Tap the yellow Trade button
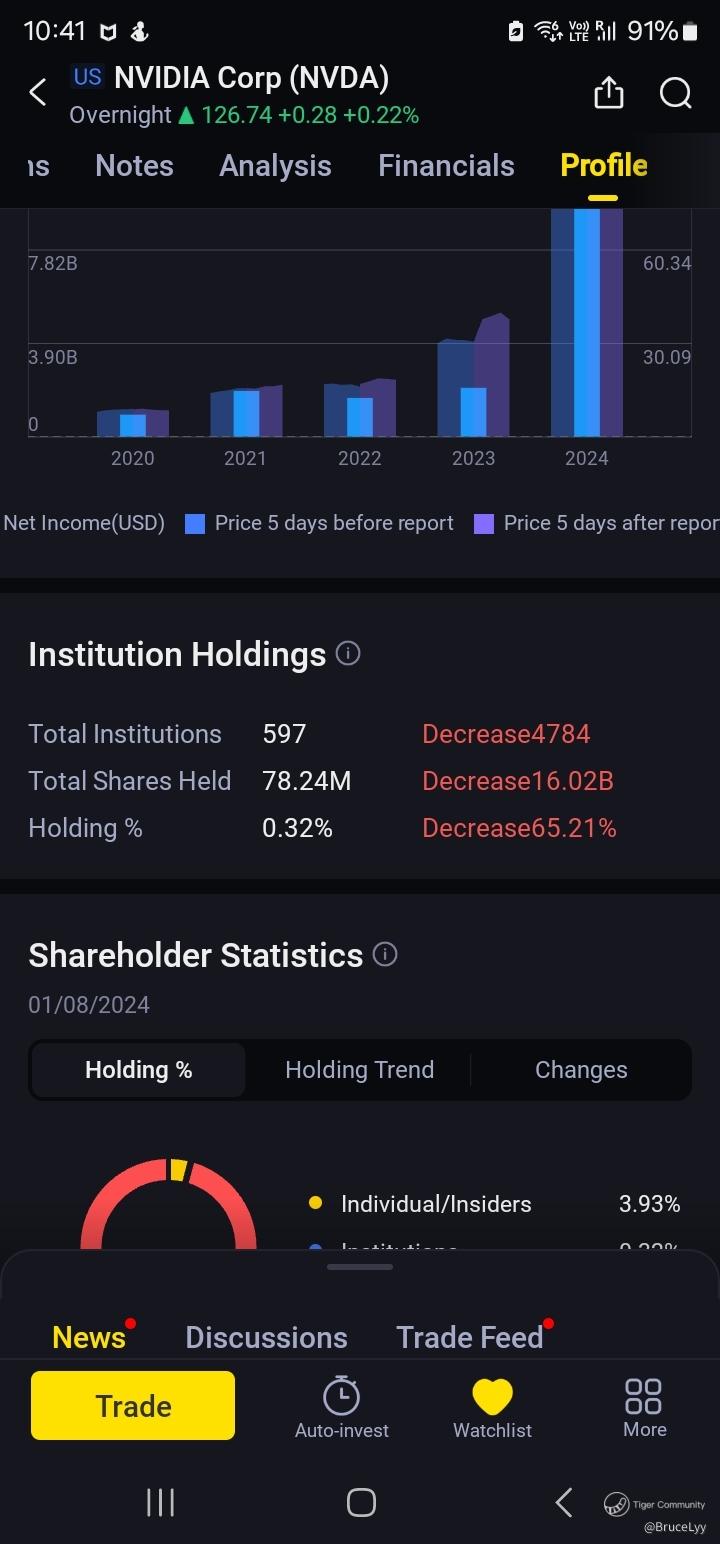Viewport: 720px width, 1544px height. [x=133, y=1406]
